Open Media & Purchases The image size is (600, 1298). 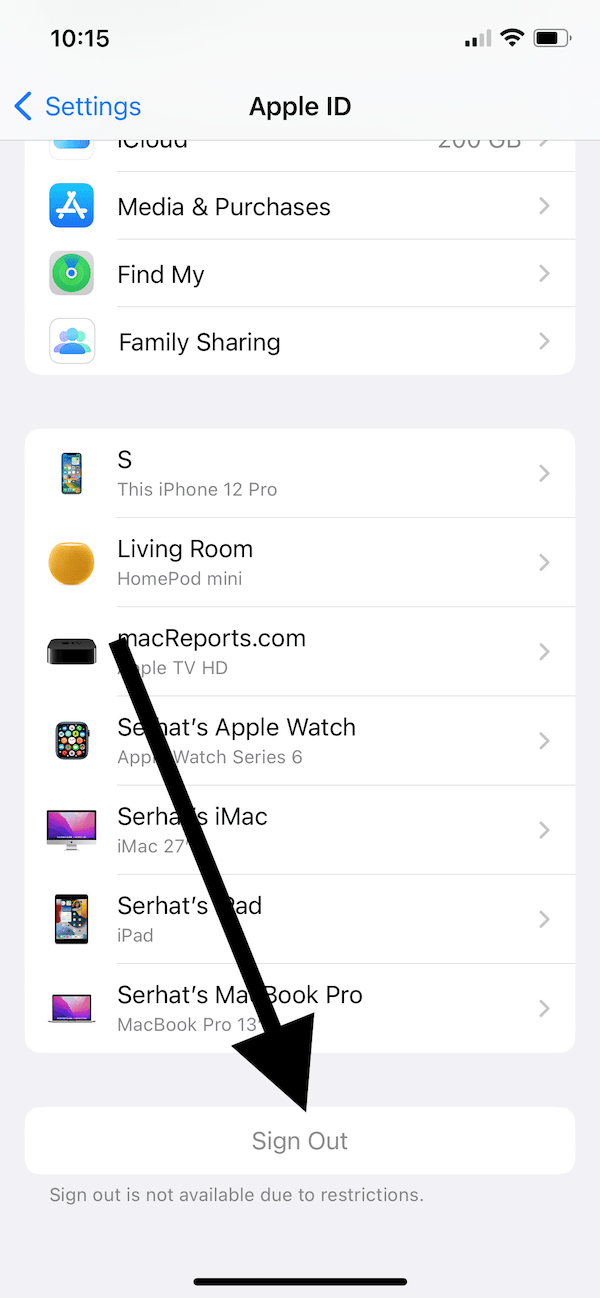tap(300, 207)
